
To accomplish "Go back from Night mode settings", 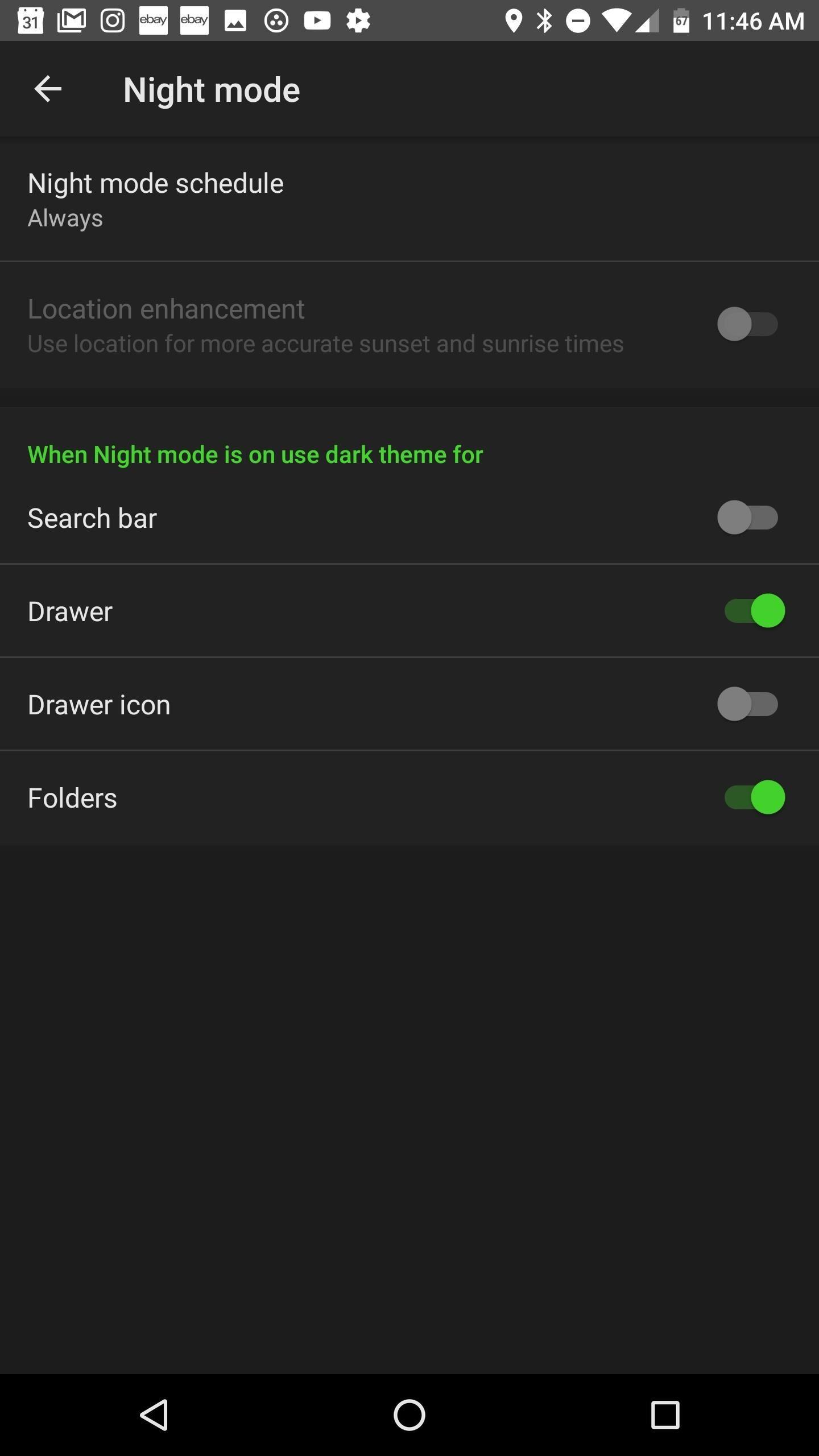I will click(x=48, y=89).
